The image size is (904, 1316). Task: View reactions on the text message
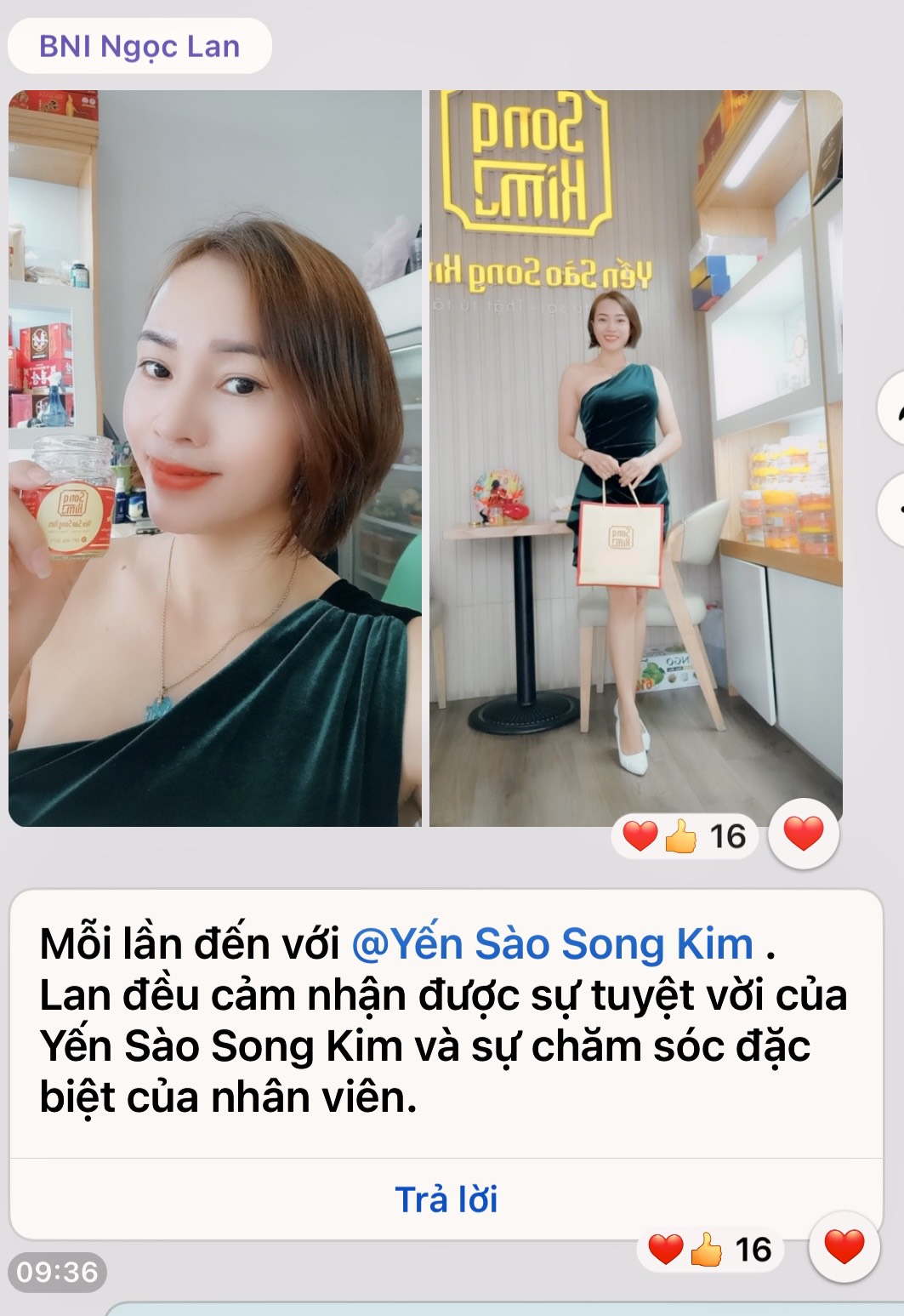click(709, 1250)
